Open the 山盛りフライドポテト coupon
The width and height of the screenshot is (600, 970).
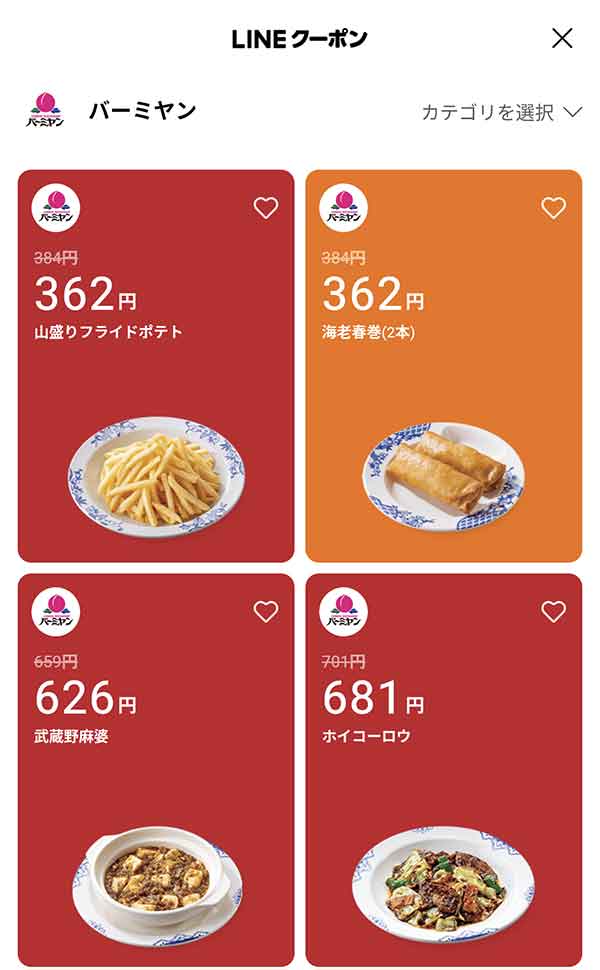(156, 400)
